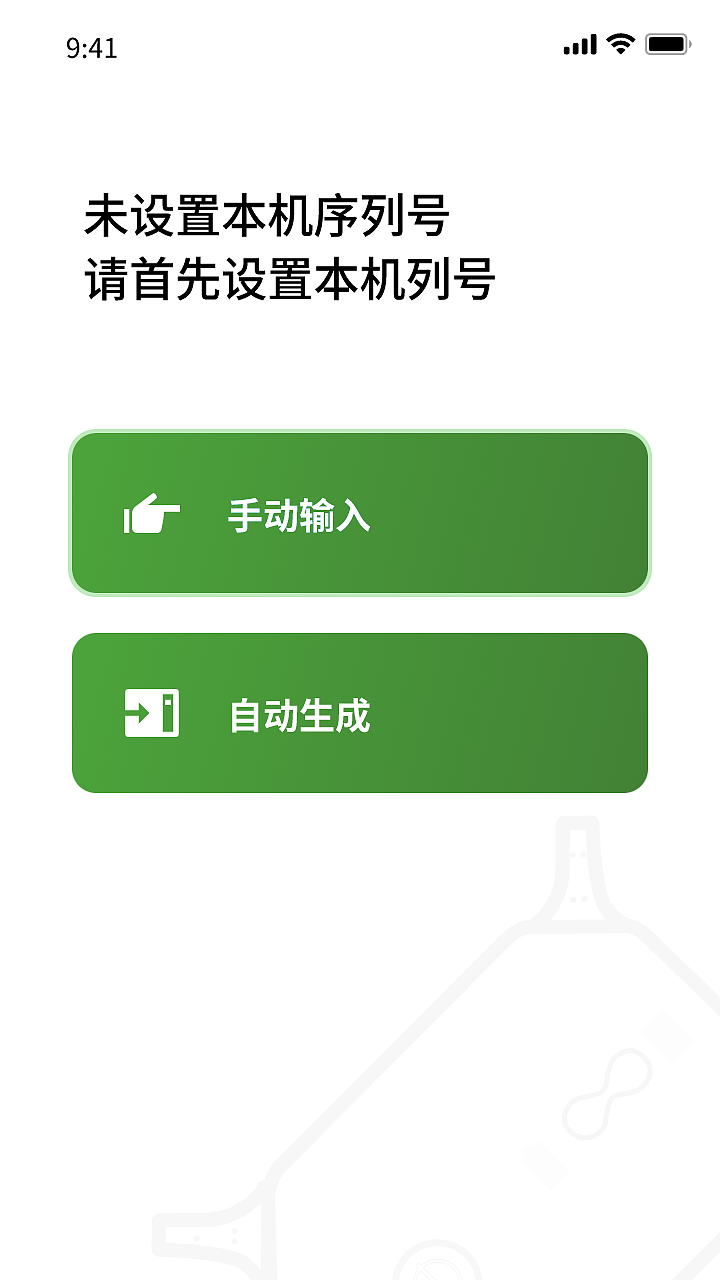Tap the pointing hand icon on 手动输入 button
This screenshot has width=720, height=1280.
pos(150,512)
